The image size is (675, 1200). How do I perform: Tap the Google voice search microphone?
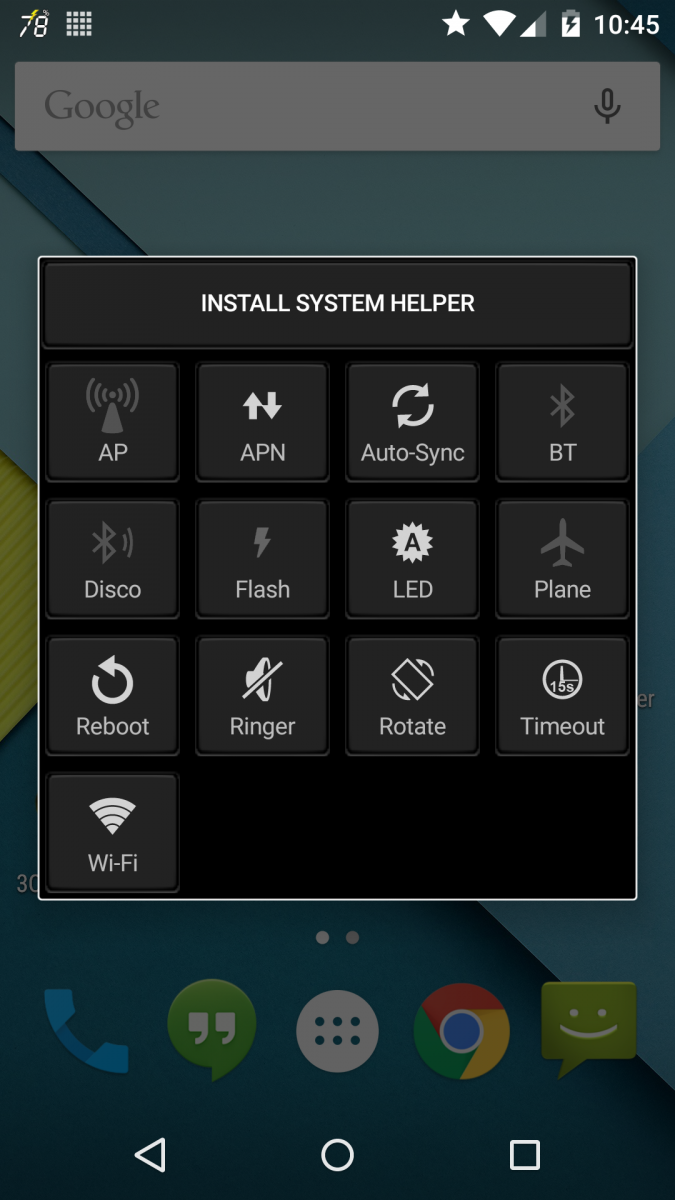607,106
